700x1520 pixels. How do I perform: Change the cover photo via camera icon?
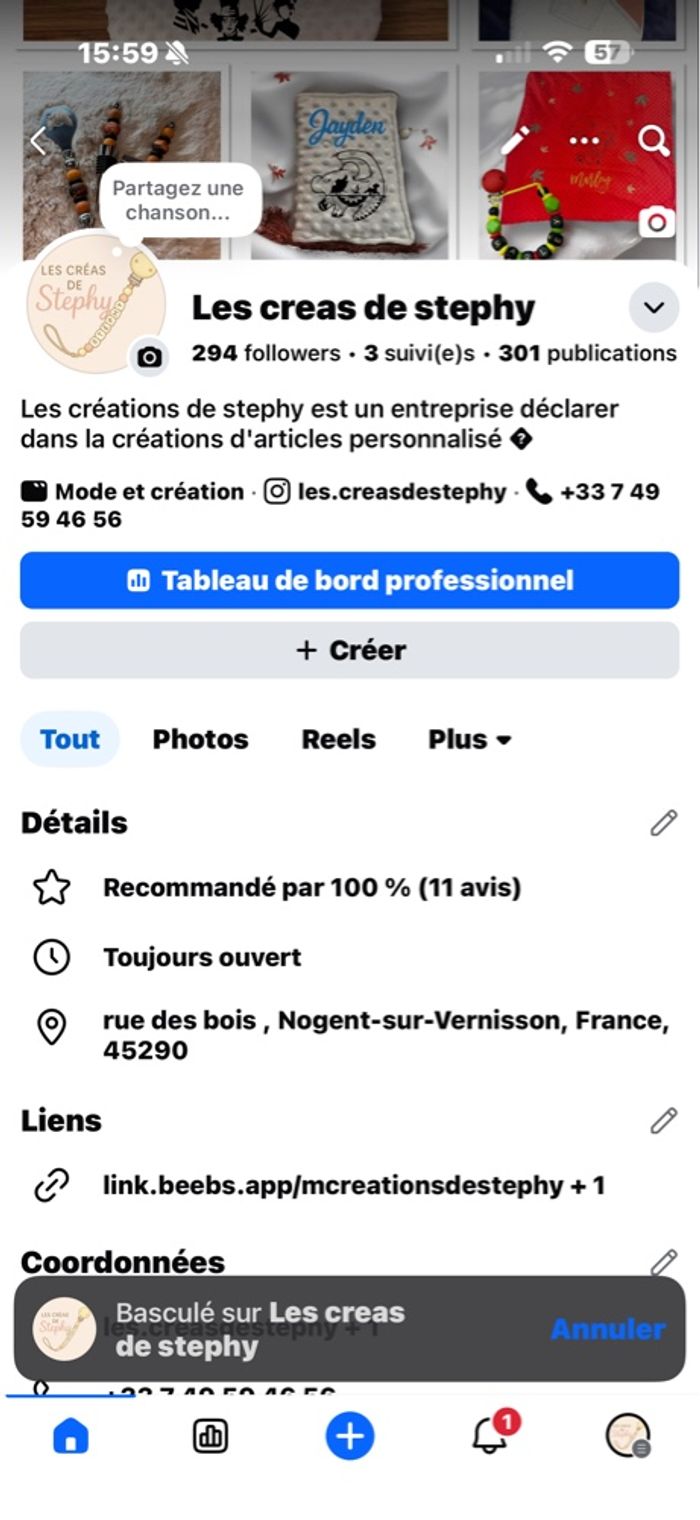[656, 222]
